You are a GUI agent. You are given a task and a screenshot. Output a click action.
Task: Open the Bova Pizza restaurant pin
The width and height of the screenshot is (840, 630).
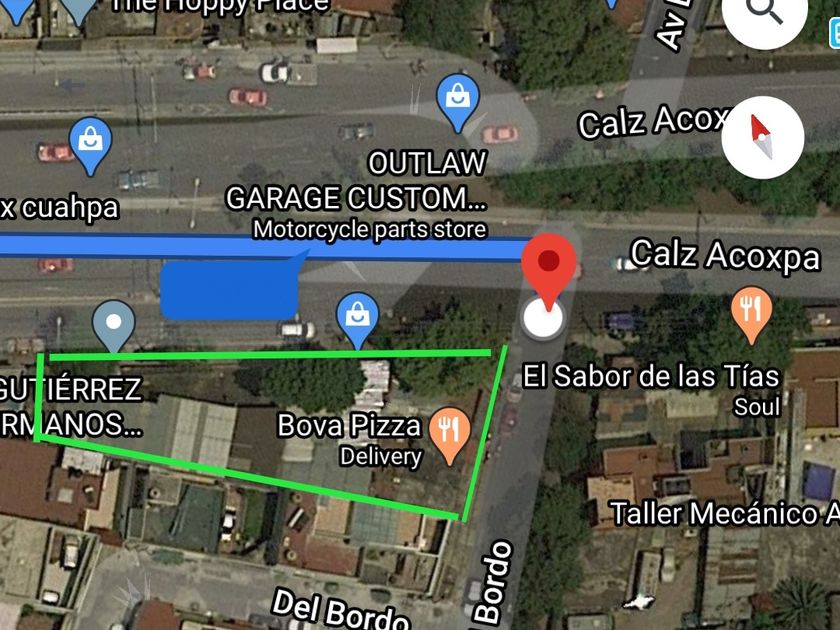pos(449,434)
